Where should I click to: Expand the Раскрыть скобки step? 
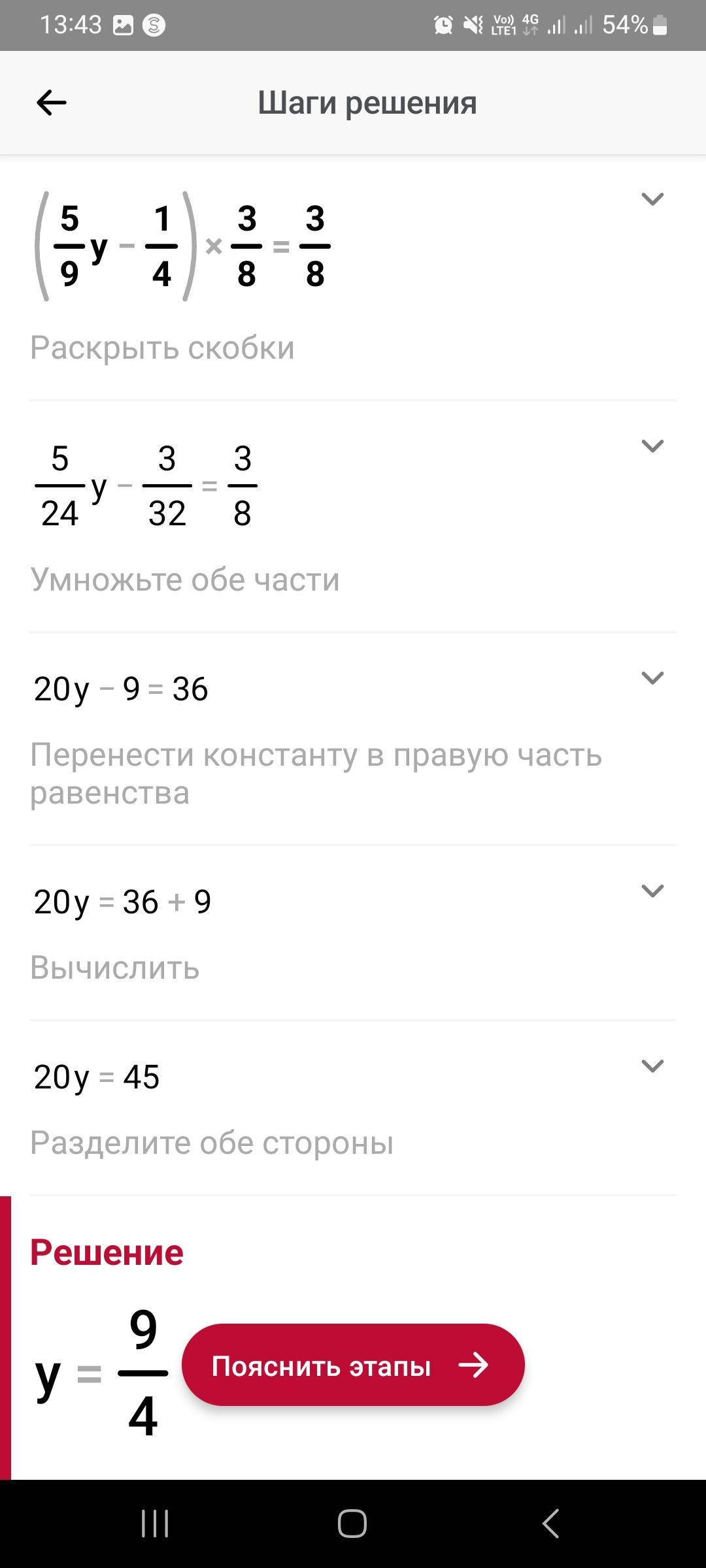tap(652, 199)
